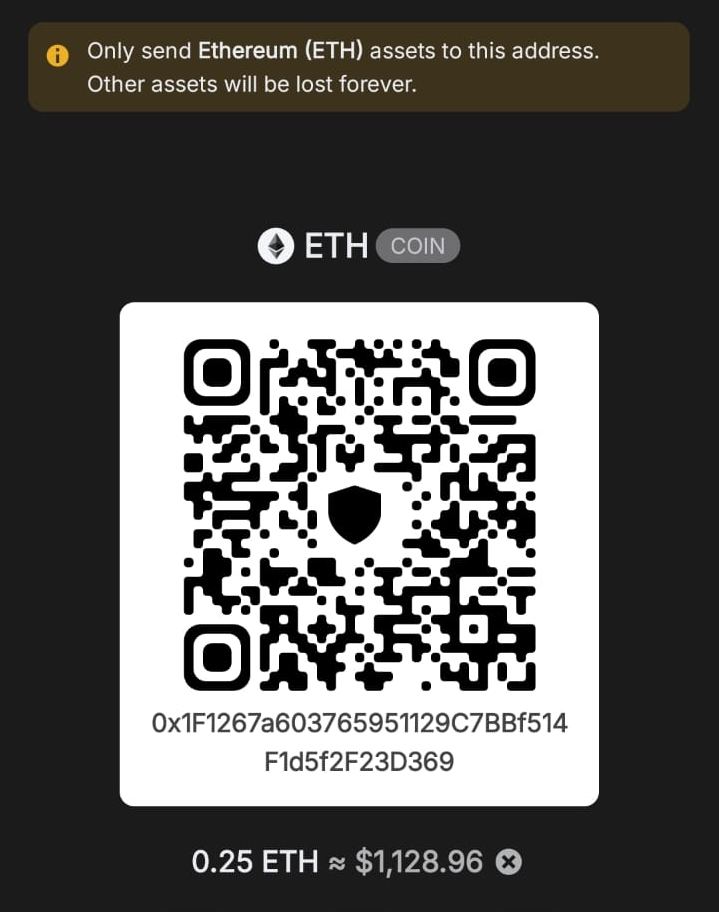Clear the 0.25 ETH requested amount
Image resolution: width=719 pixels, height=912 pixels.
click(x=509, y=861)
